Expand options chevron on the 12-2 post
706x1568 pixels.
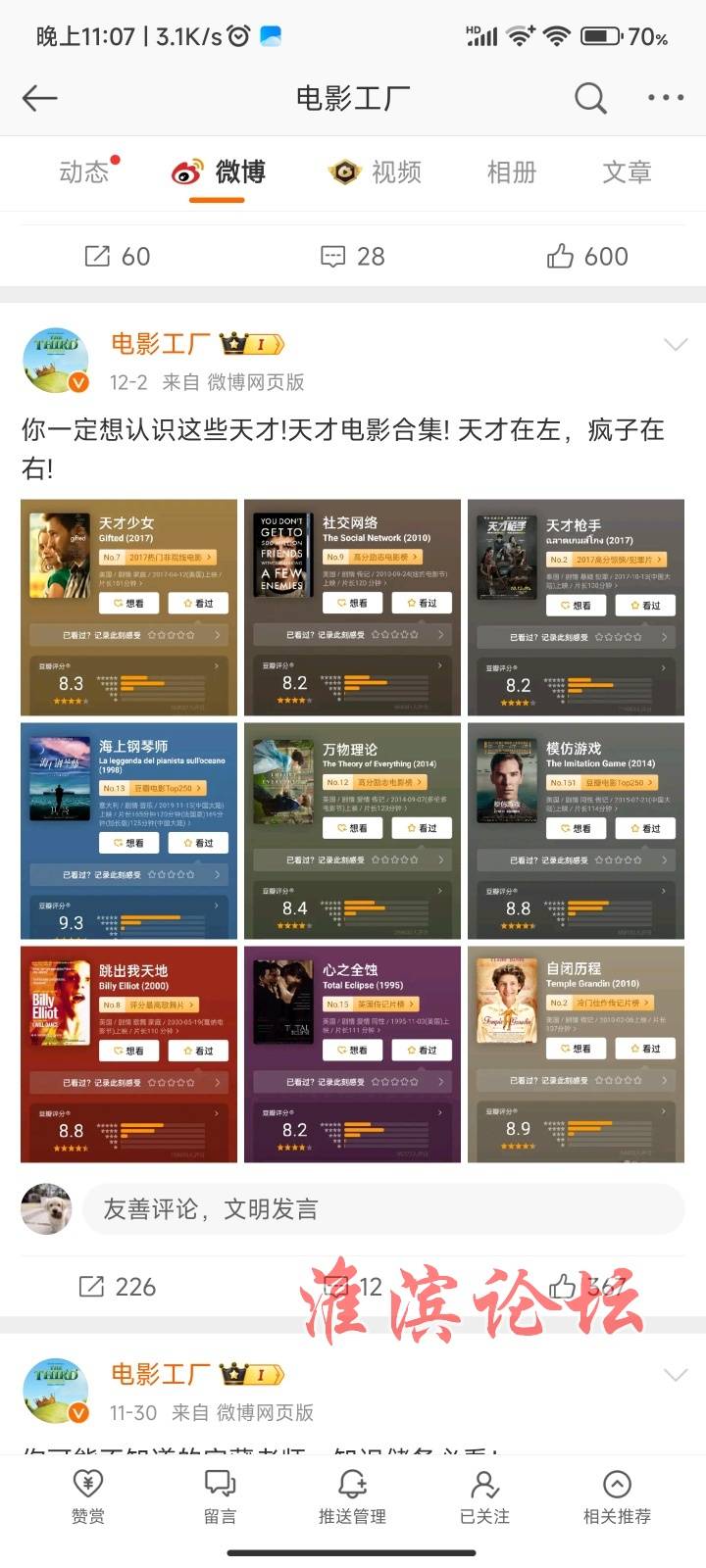(676, 345)
